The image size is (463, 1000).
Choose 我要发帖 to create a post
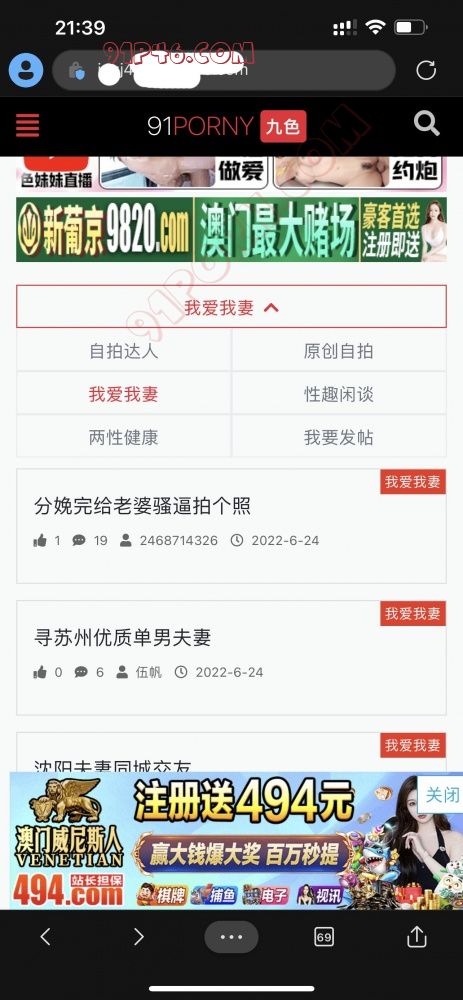click(x=339, y=438)
